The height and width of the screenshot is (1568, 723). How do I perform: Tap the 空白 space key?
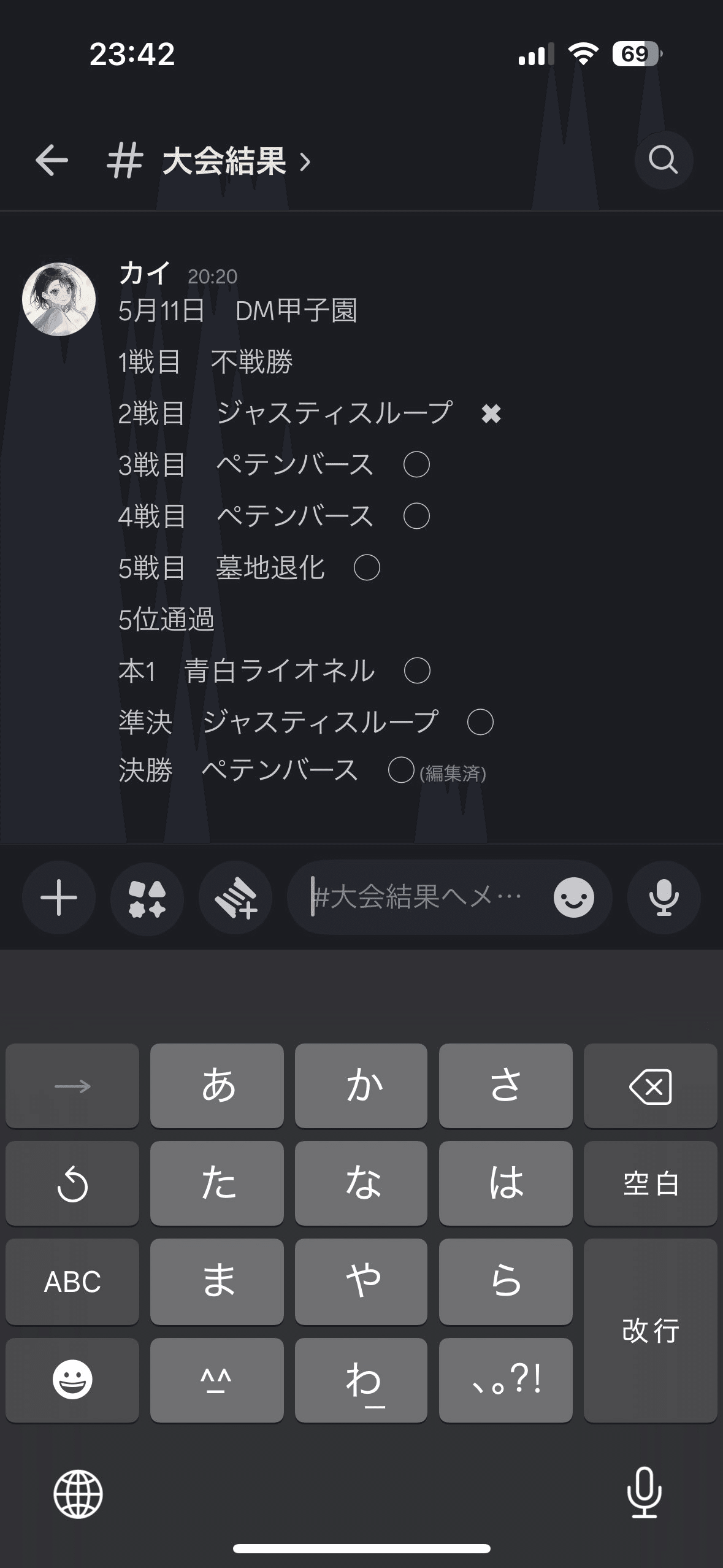[x=650, y=1183]
